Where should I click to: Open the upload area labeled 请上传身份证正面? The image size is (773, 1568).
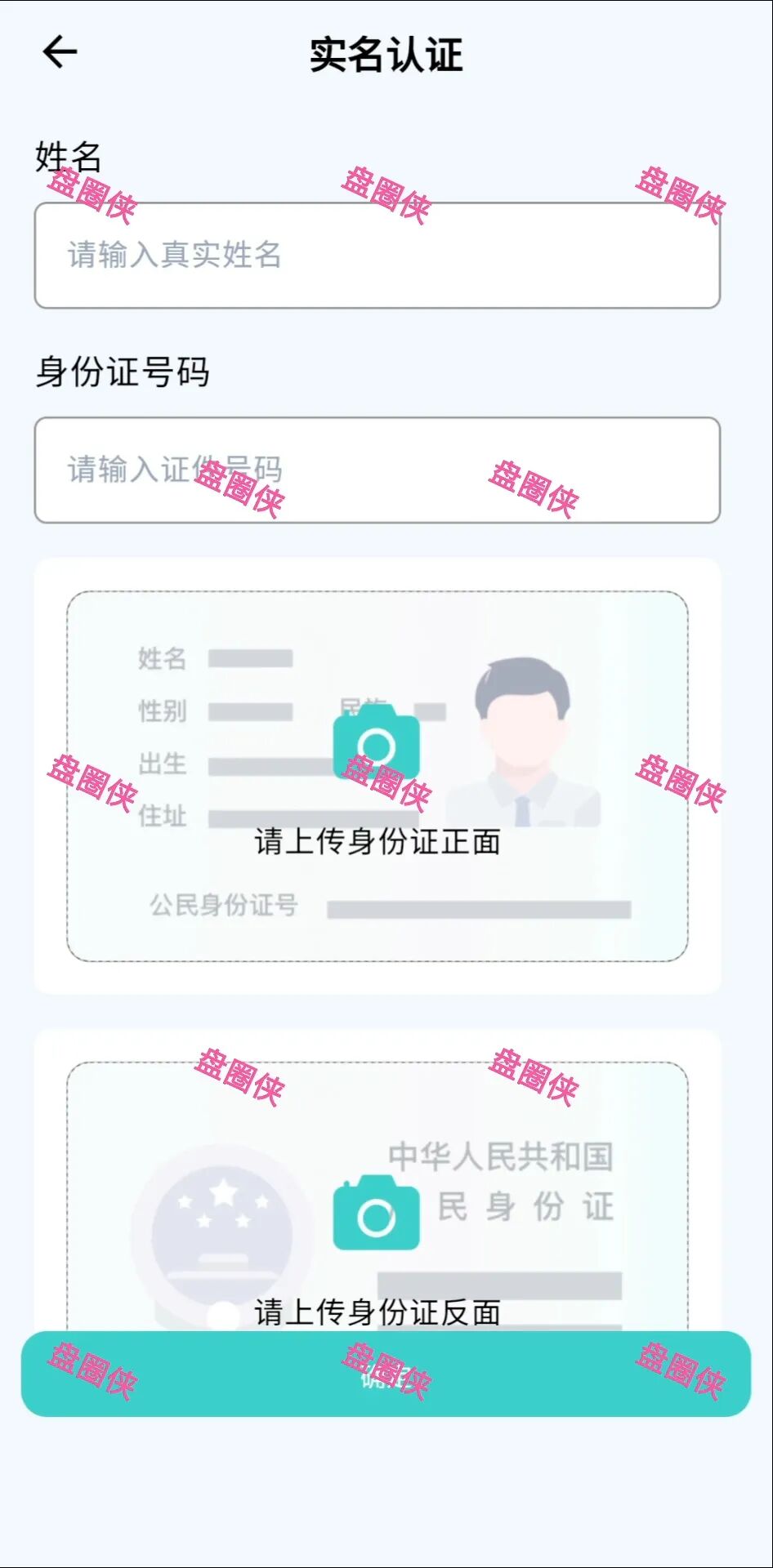(376, 845)
